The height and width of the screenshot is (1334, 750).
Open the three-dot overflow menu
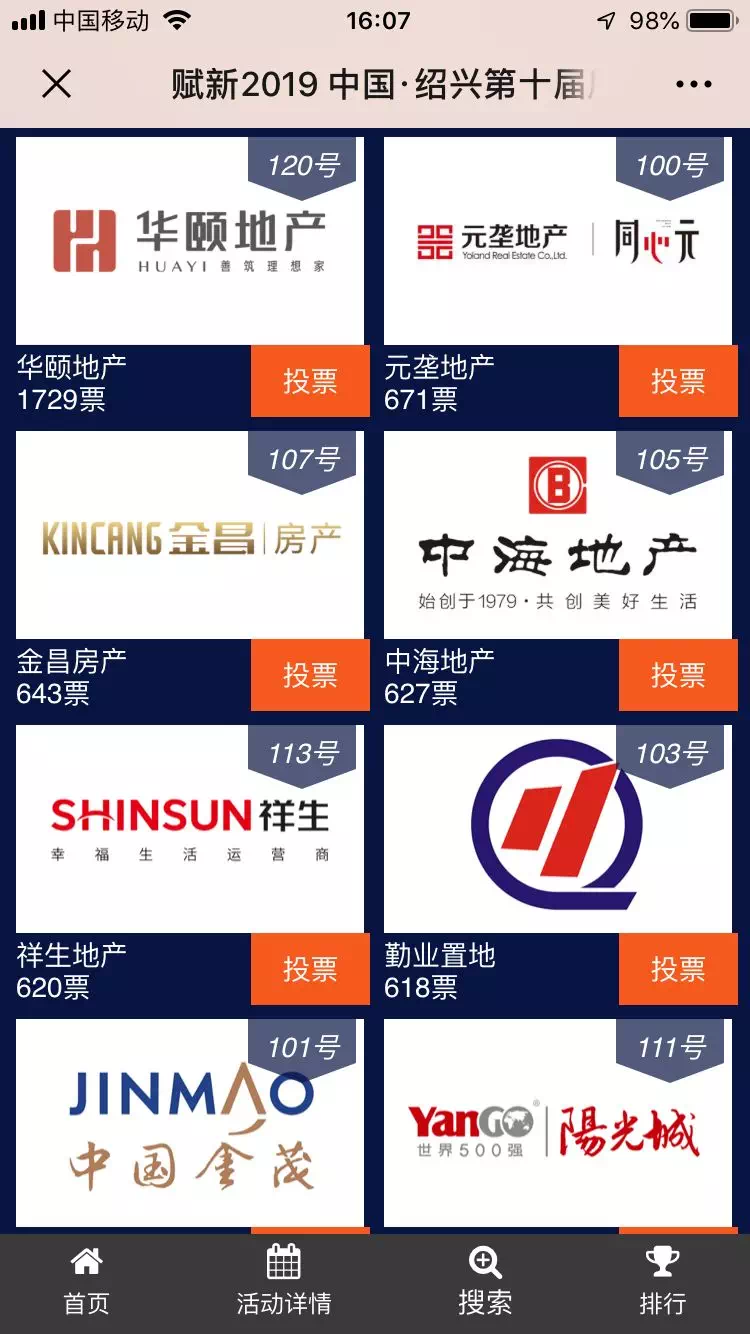(693, 84)
